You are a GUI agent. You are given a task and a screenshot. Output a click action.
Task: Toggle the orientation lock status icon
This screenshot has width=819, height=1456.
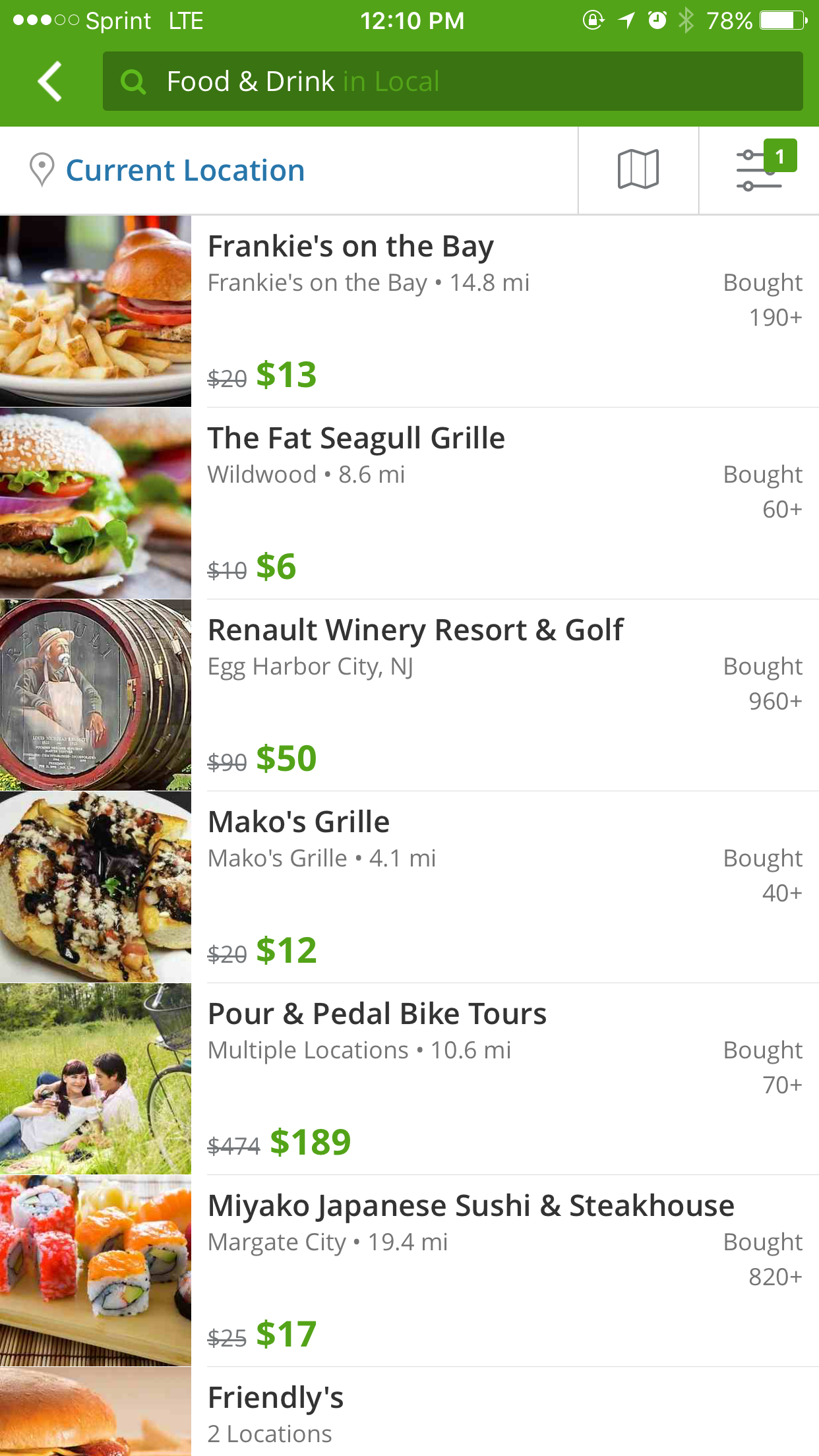[591, 20]
